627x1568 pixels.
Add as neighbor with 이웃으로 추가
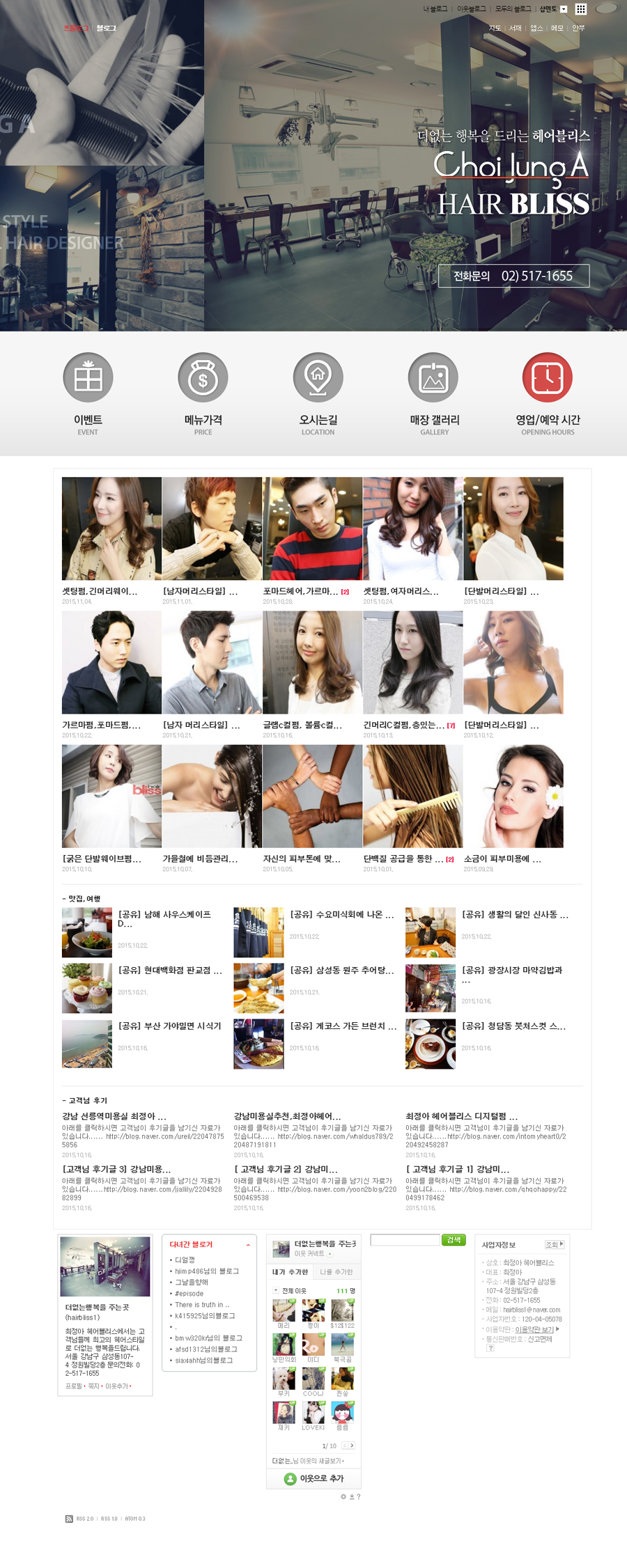[314, 1478]
